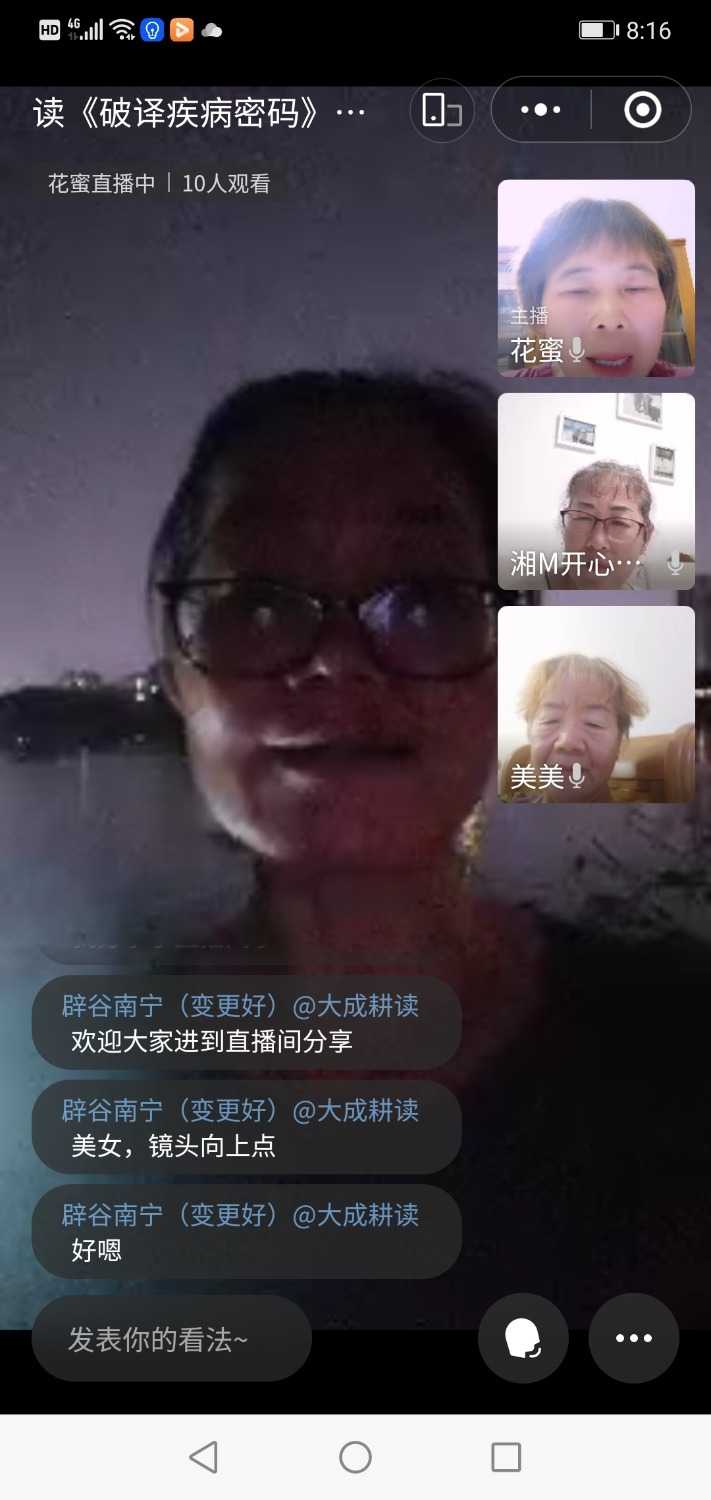Open host 花蜜's video tile
This screenshot has width=711, height=1500.
596,278
